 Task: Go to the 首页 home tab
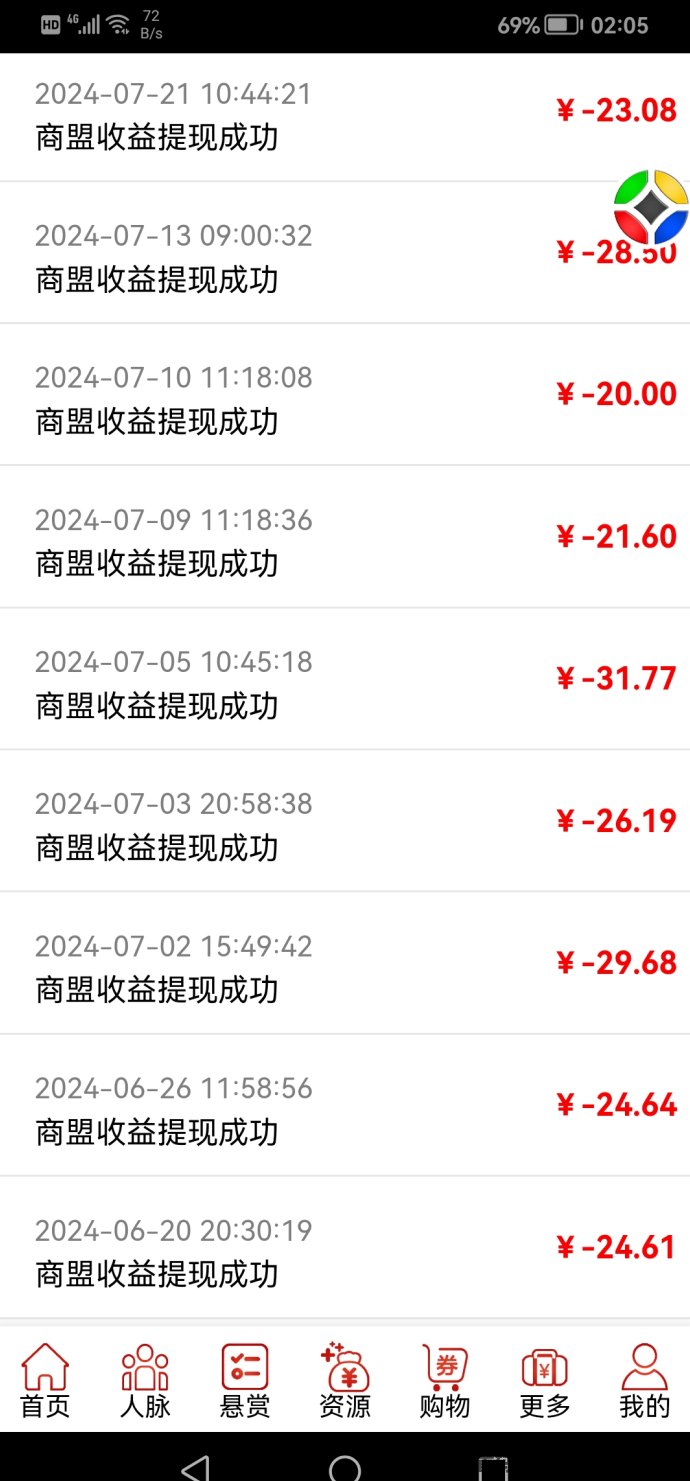[45, 1381]
